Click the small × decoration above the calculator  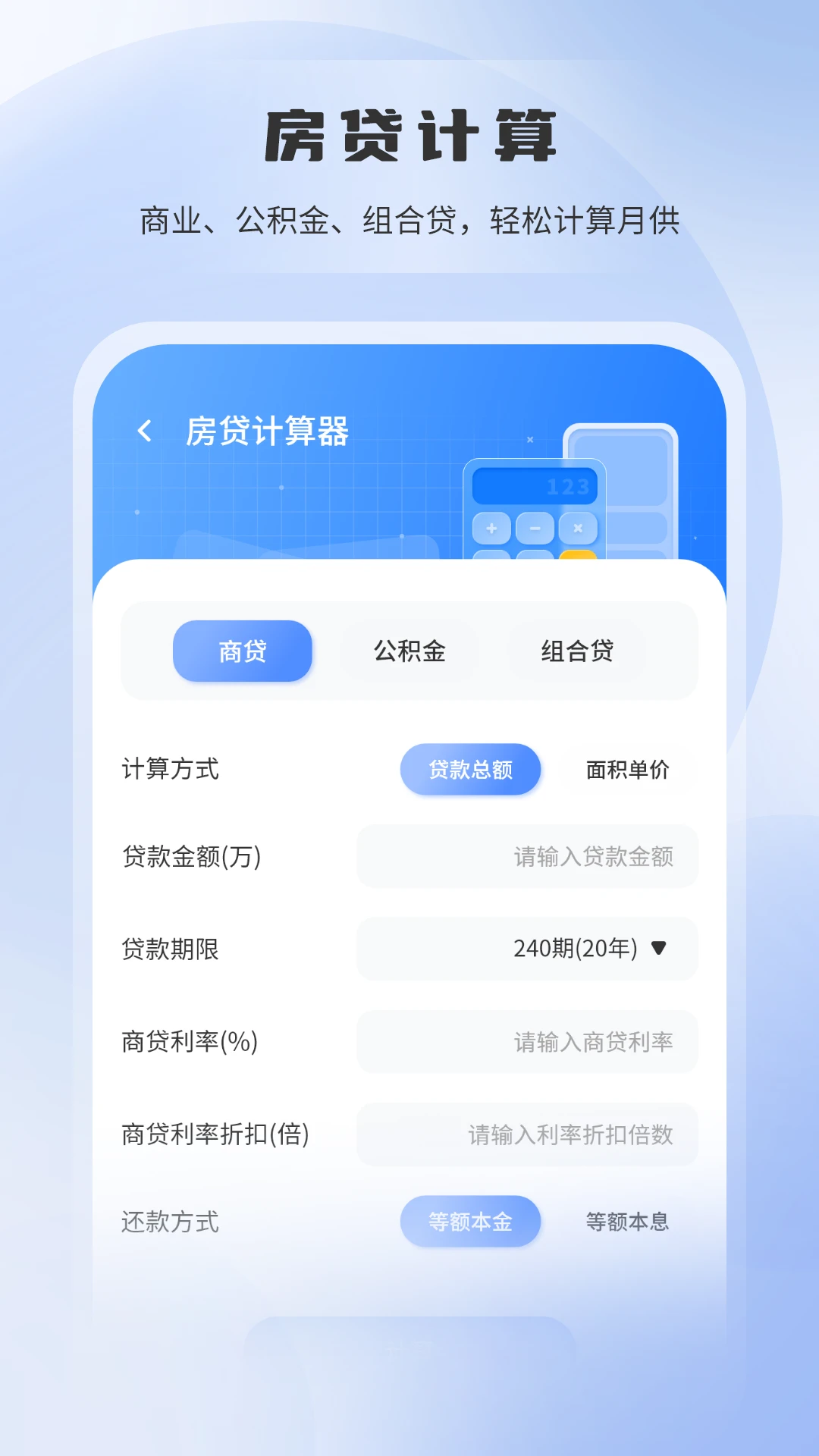[x=529, y=438]
